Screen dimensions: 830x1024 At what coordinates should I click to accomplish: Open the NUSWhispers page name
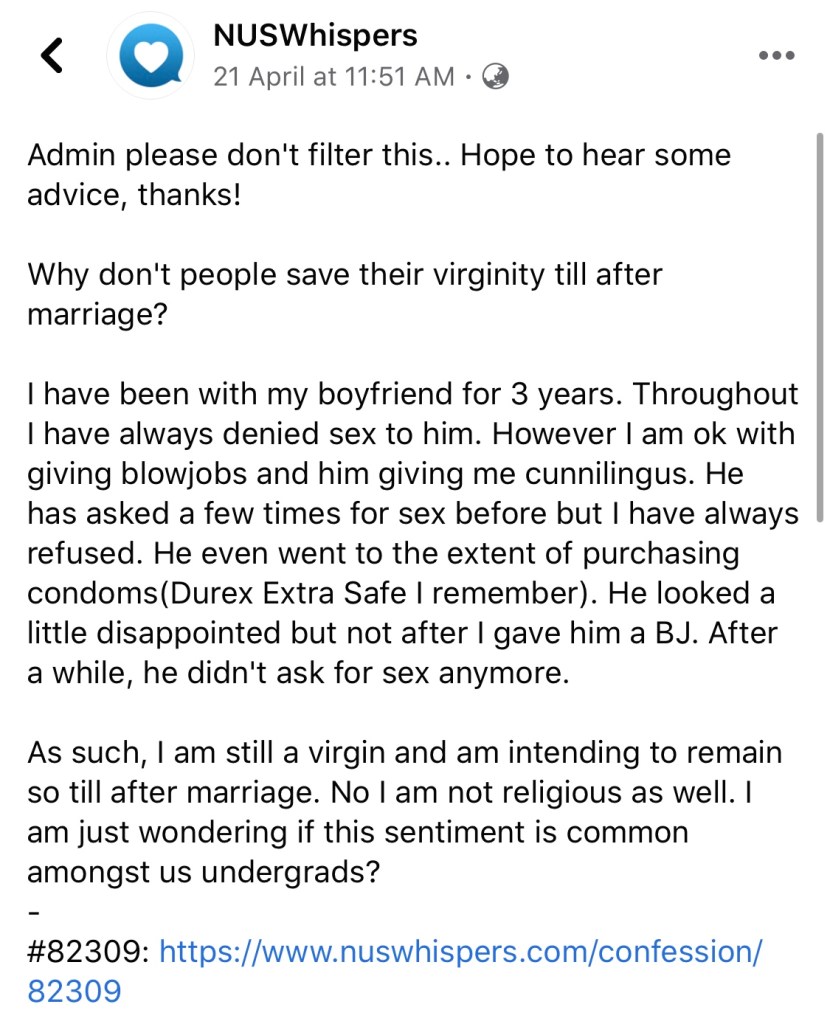coord(314,36)
